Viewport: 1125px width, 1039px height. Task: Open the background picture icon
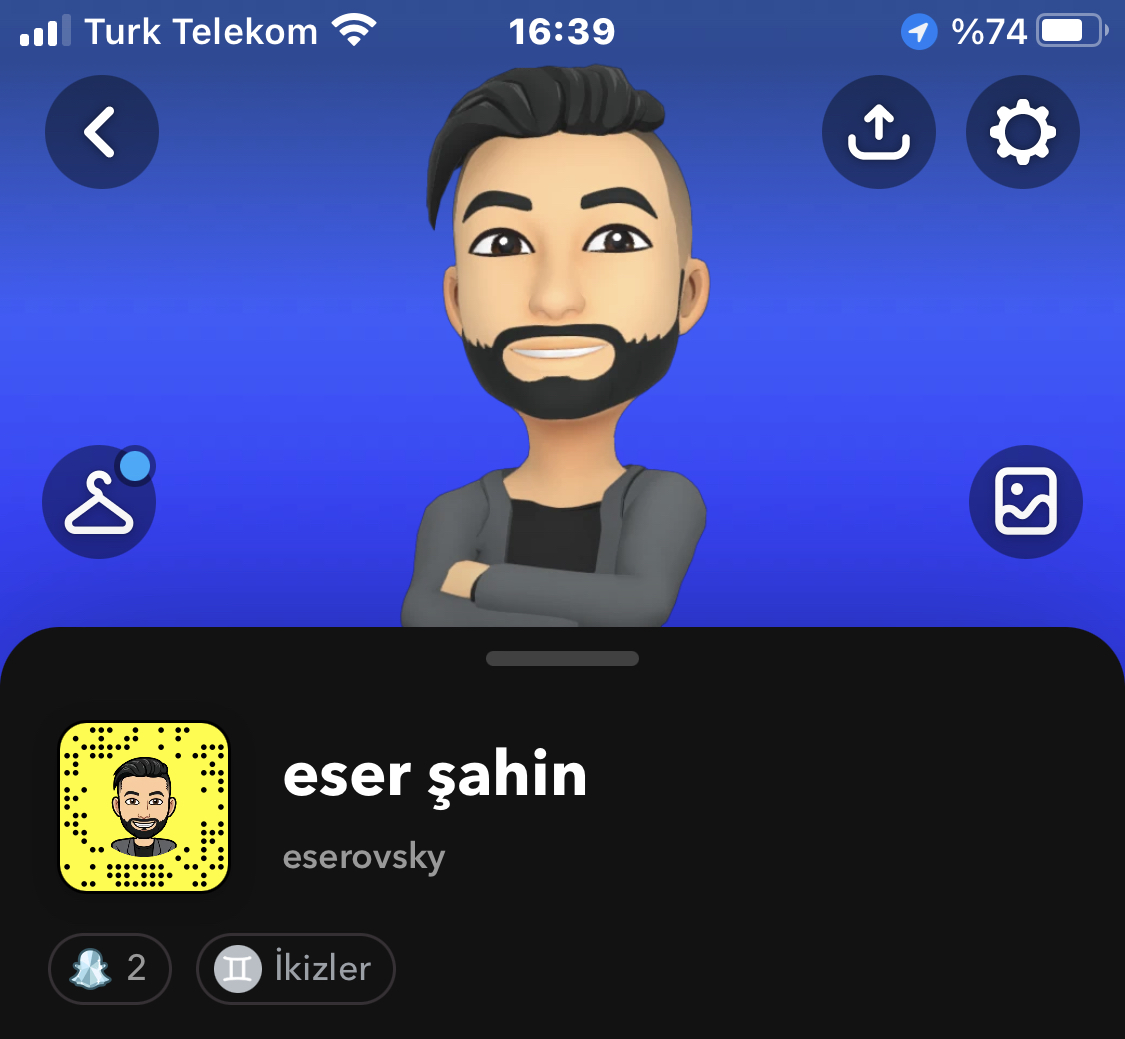point(1025,502)
